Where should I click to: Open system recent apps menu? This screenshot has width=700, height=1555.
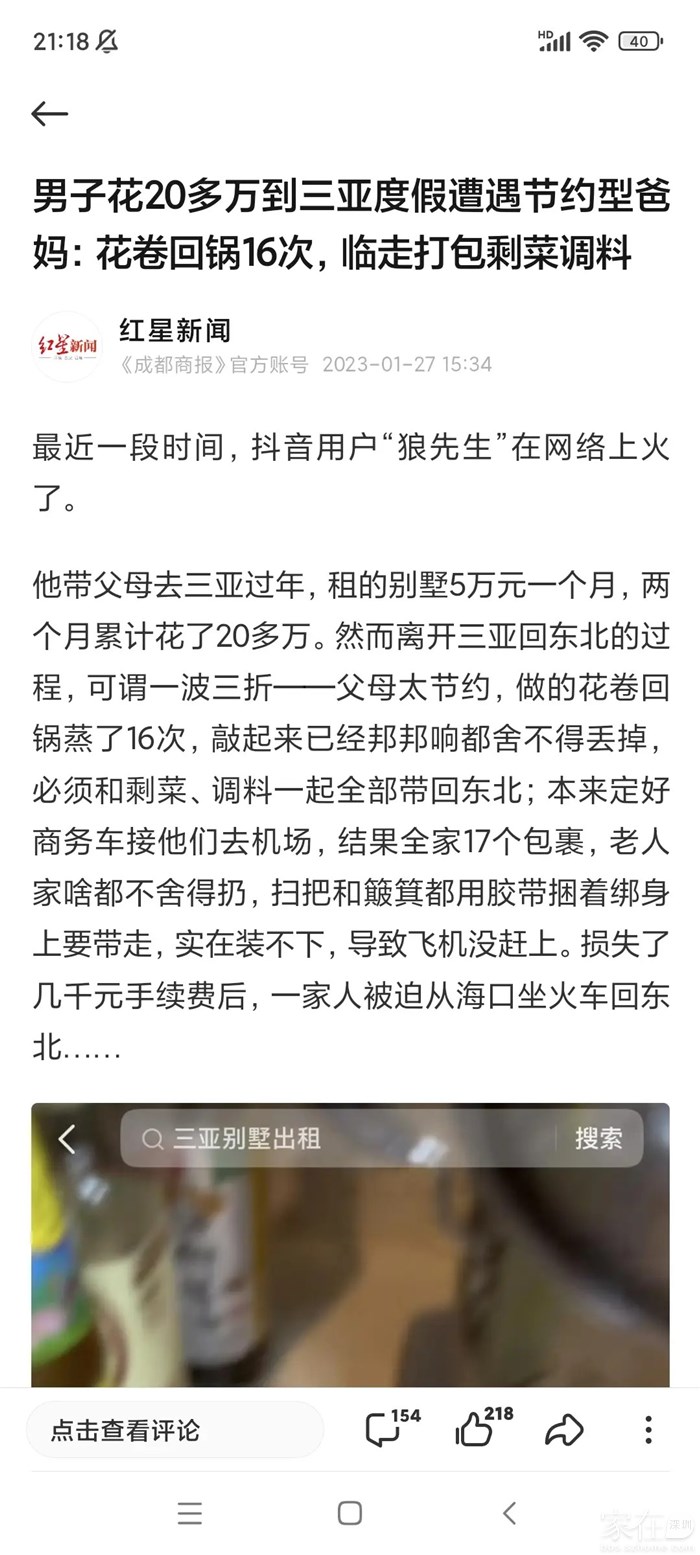pos(190,1513)
